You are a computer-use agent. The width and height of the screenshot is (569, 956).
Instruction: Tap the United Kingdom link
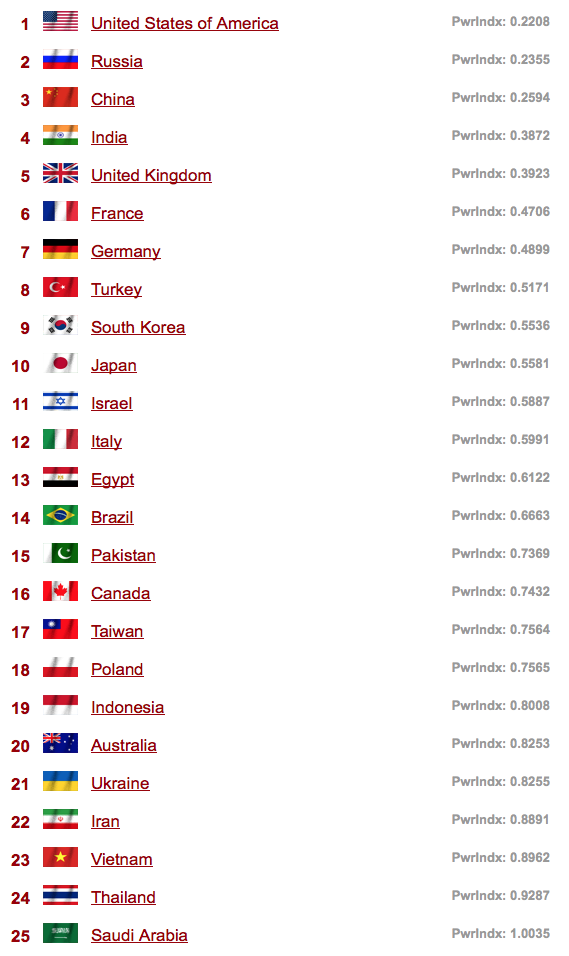click(151, 176)
